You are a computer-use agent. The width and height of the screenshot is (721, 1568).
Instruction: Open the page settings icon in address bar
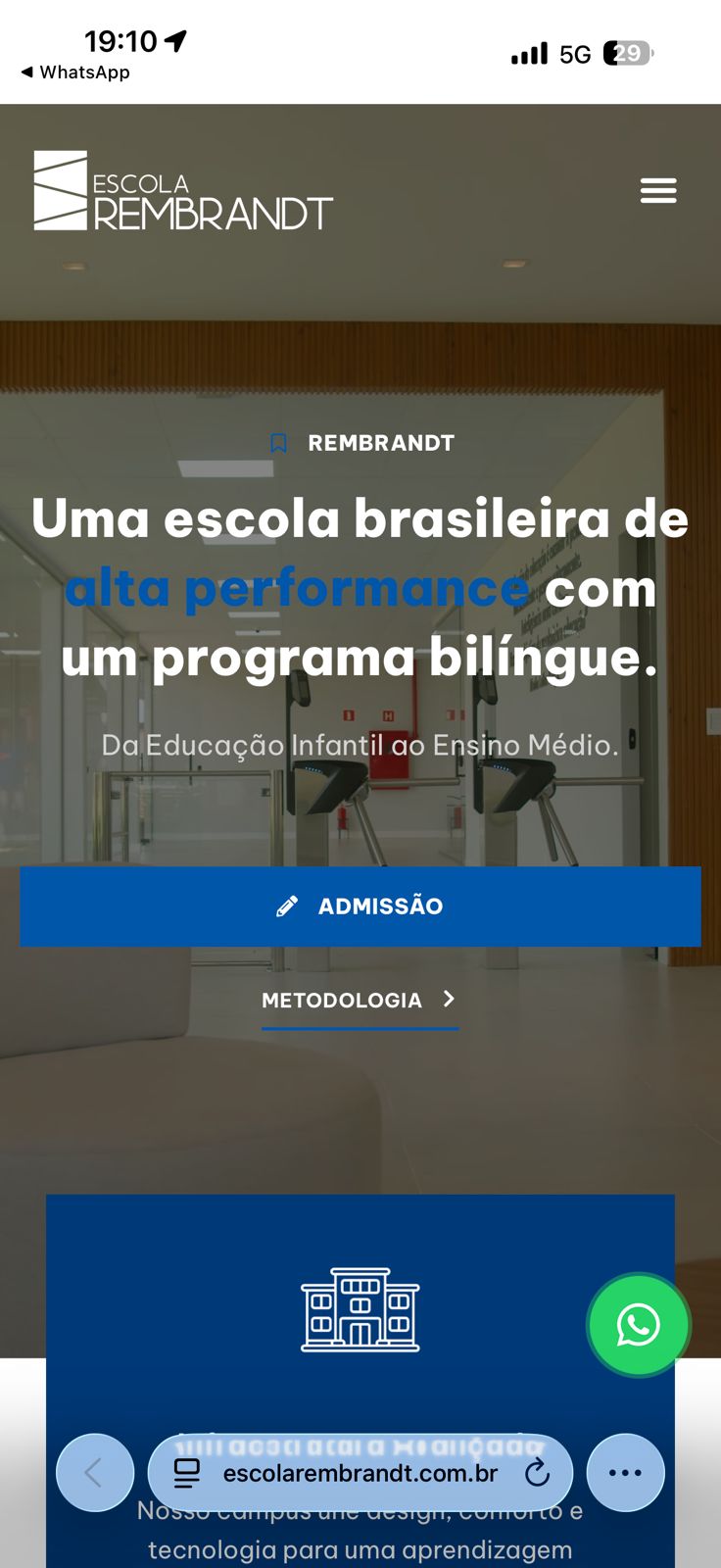(x=187, y=1473)
